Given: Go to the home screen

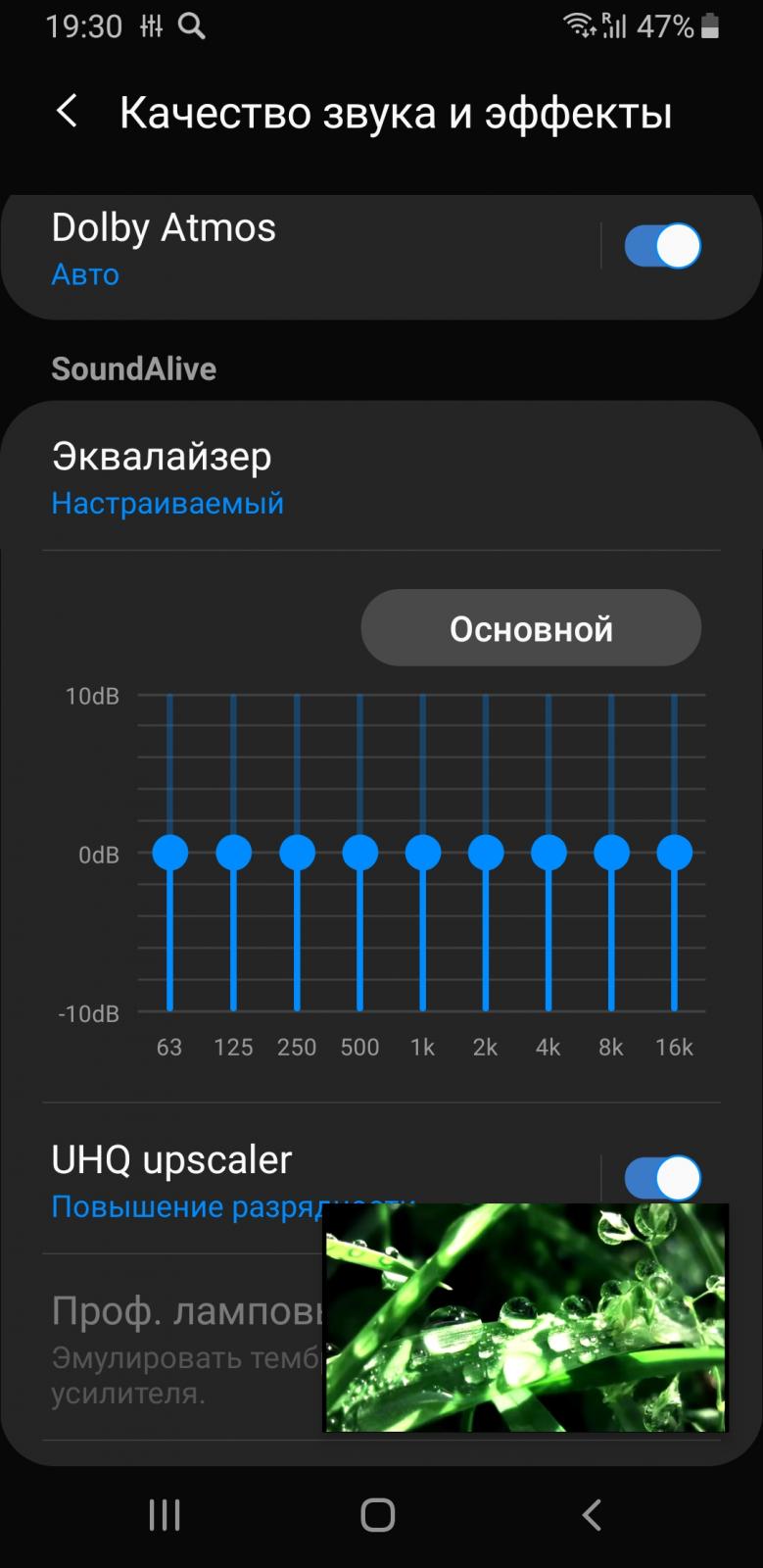Looking at the screenshot, I should click(x=378, y=1514).
